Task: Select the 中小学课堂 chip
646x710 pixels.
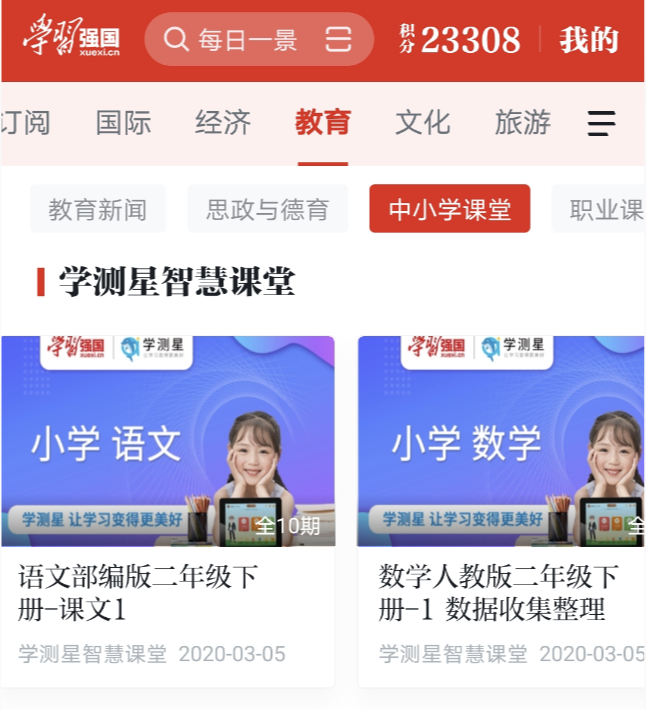Action: click(x=449, y=209)
